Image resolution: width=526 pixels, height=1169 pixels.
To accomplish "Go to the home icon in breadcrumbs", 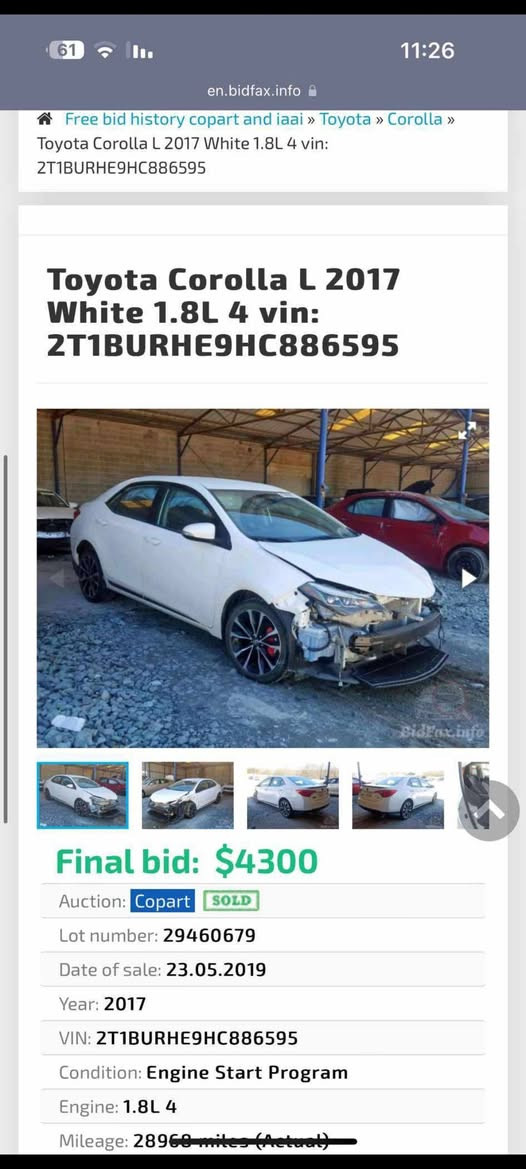I will (45, 119).
